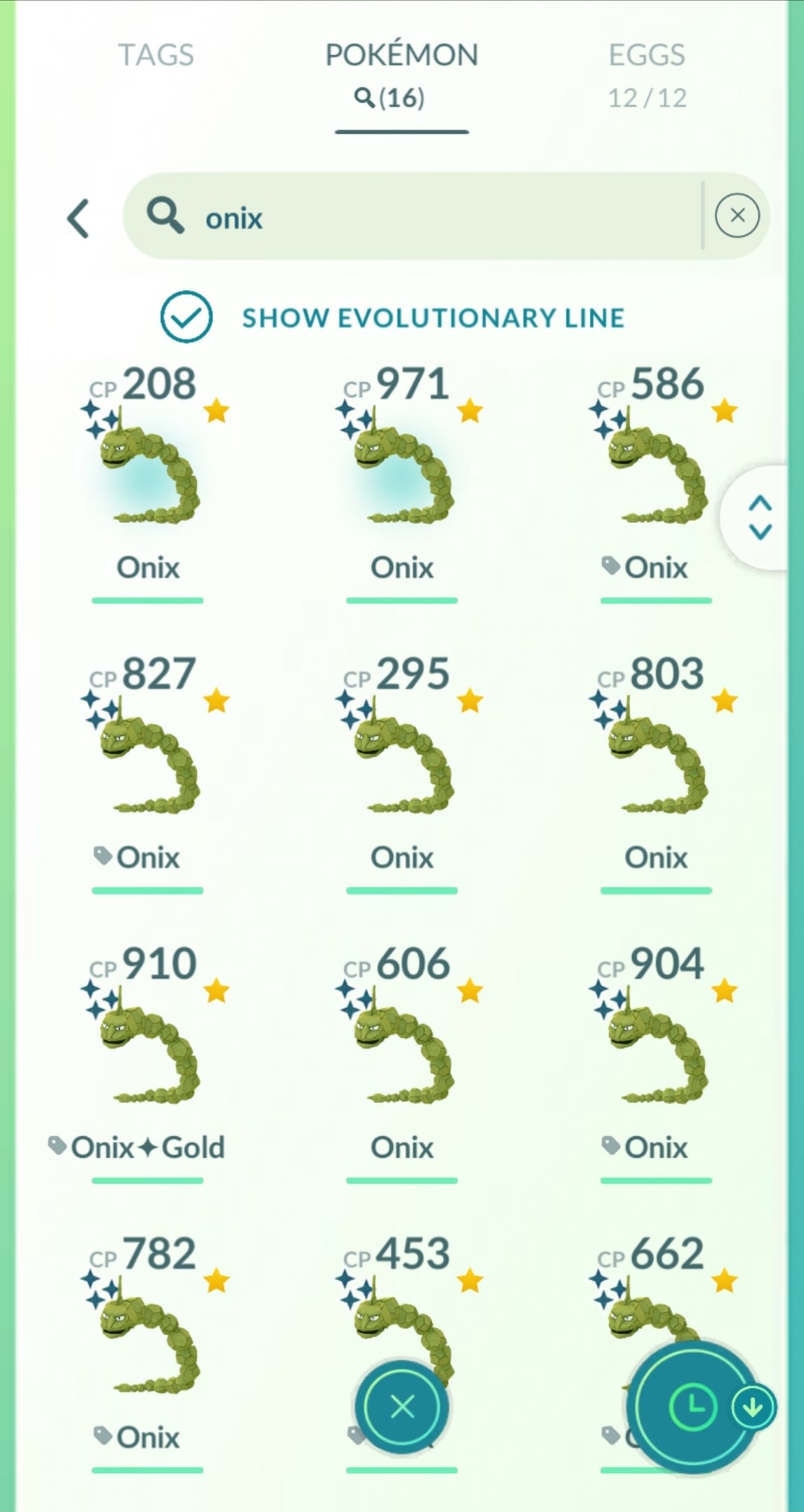Uncheck Show Evolutionary Line
The height and width of the screenshot is (1512, 804).
tap(186, 318)
